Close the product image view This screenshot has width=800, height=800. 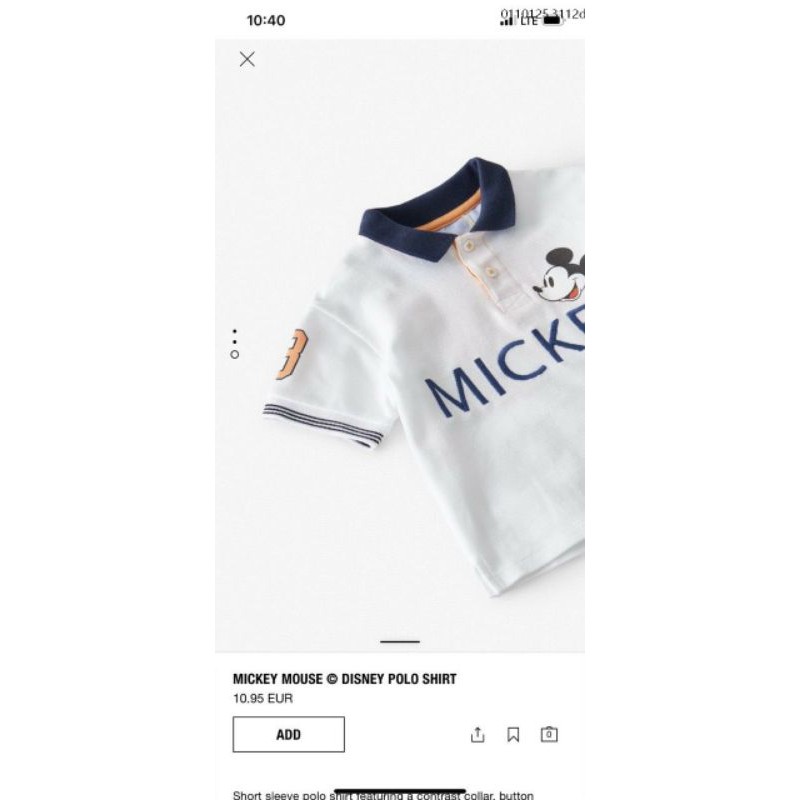(x=247, y=59)
